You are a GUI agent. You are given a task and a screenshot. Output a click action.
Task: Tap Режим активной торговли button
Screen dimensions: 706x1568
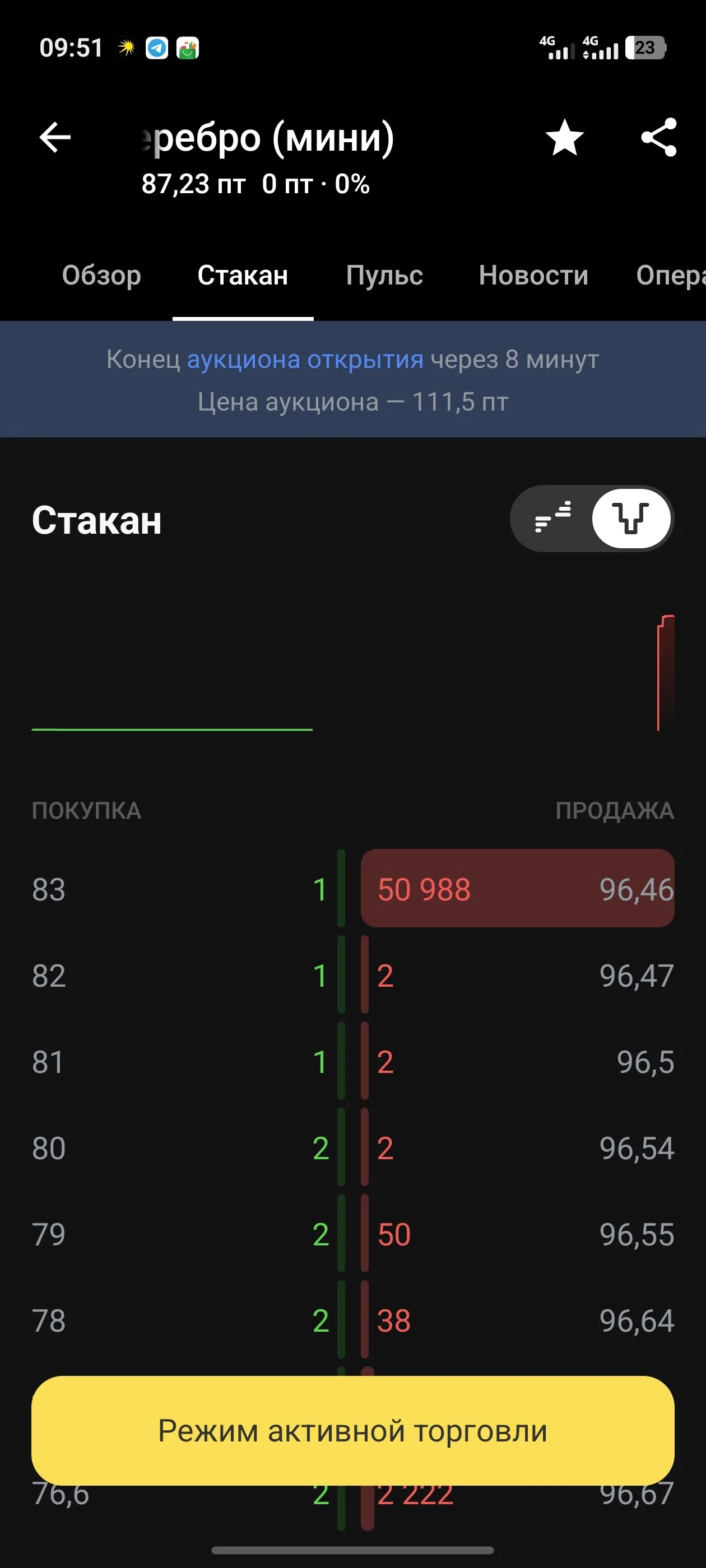352,1431
